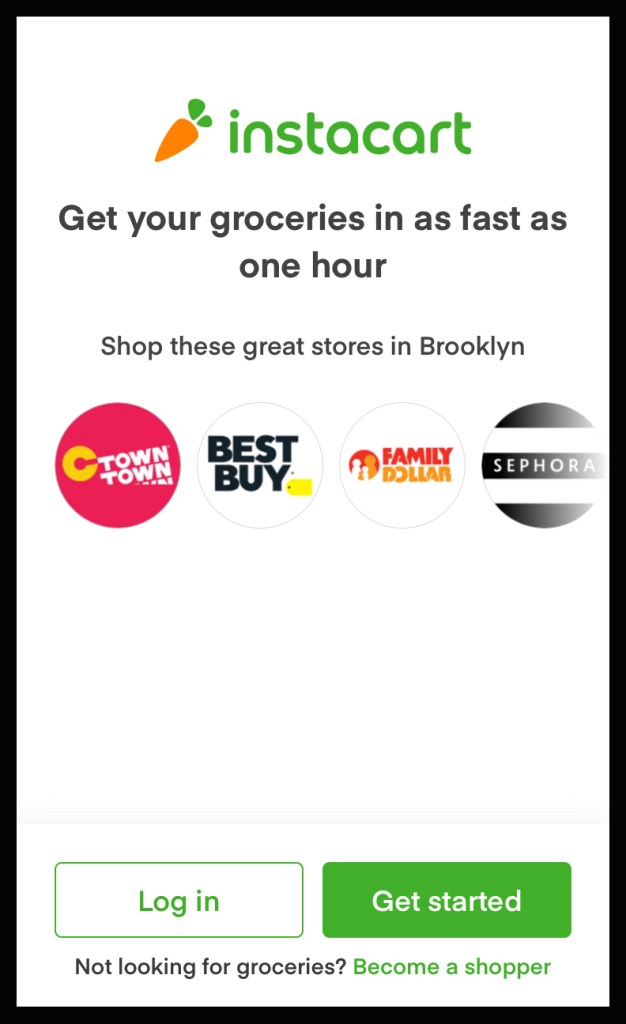Select the C-Town store logo
The image size is (626, 1024).
pos(118,465)
